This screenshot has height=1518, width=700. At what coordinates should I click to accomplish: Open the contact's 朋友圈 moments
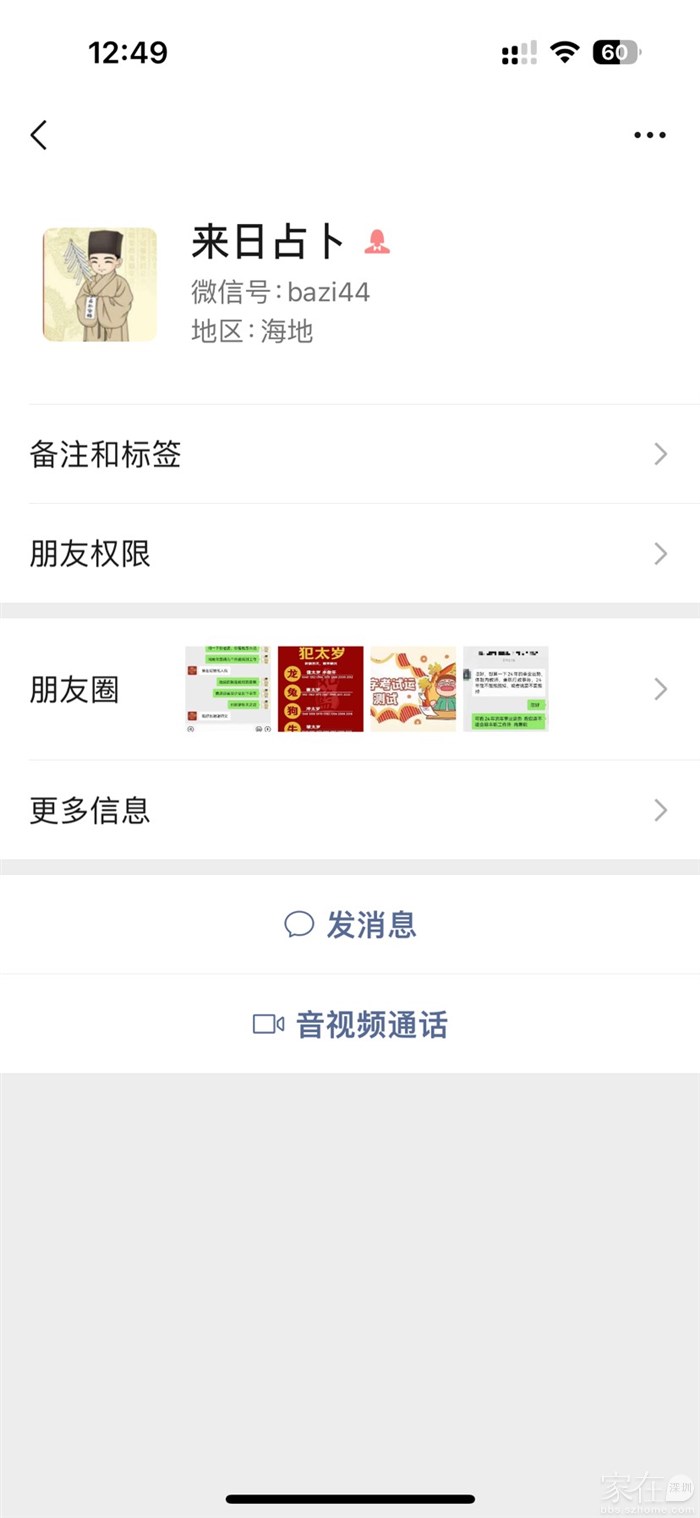349,689
